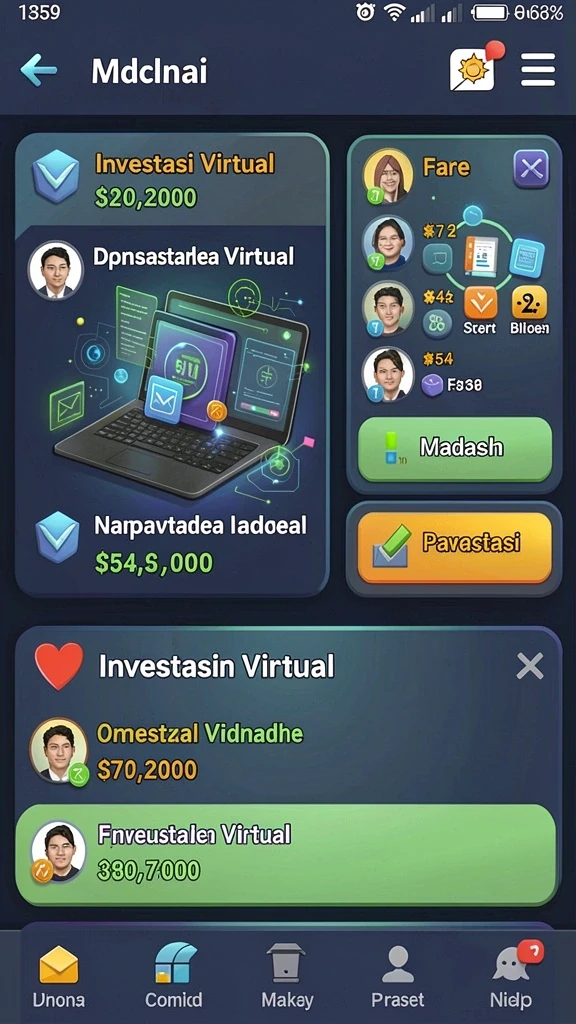Tap the Stert icon button
The width and height of the screenshot is (576, 1024).
(x=480, y=311)
